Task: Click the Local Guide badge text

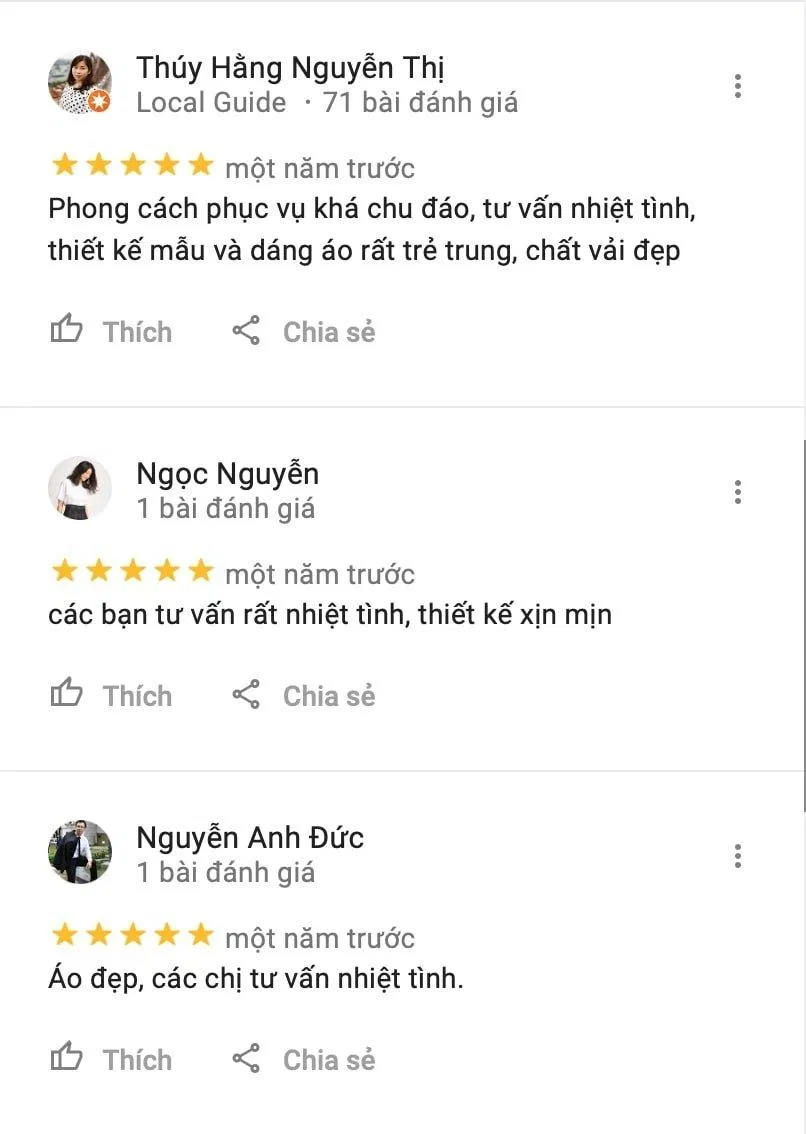Action: tap(211, 101)
